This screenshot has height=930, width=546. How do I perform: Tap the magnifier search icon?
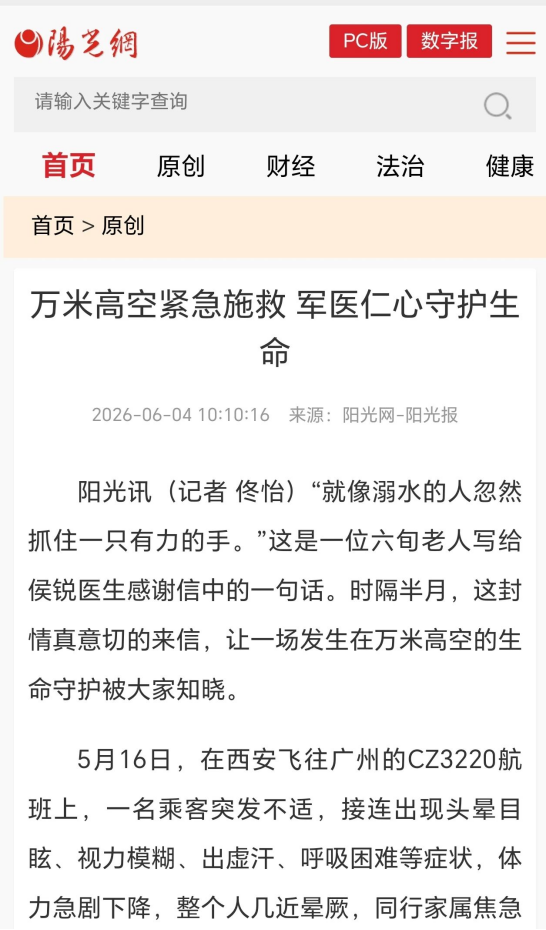coord(497,106)
